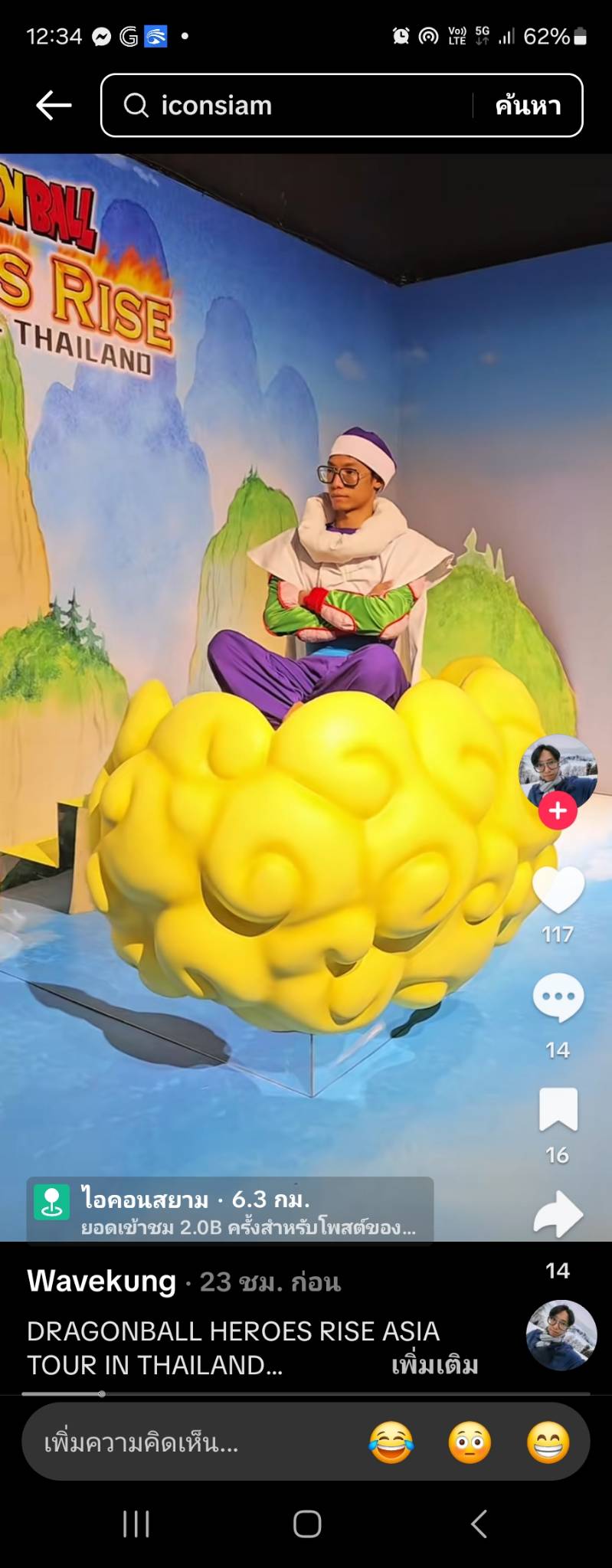612x1568 pixels.
Task: Open the search magnifier in the search bar
Action: (137, 106)
